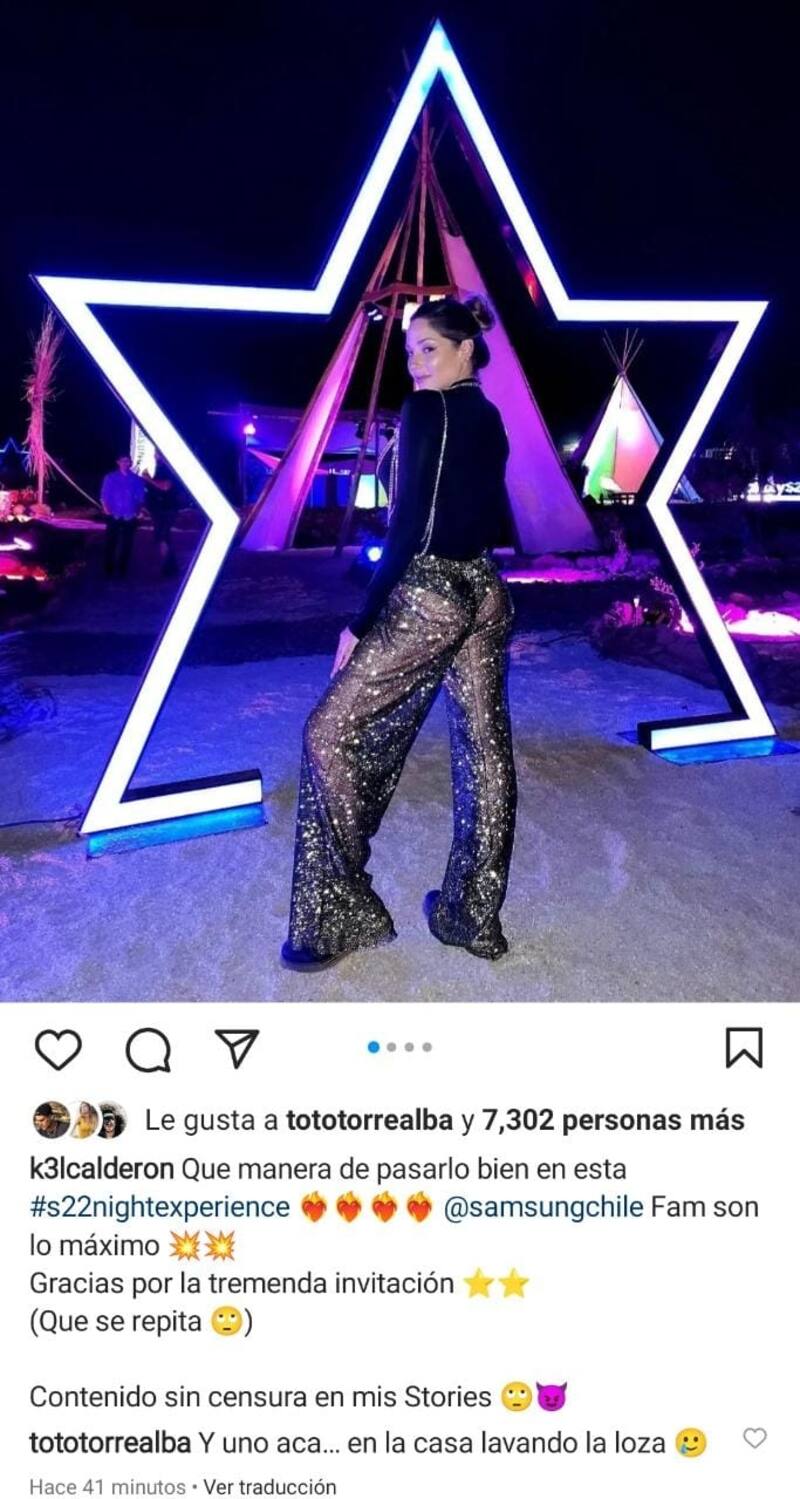Open tototorrealba's profile from the comment
This screenshot has height=1499, width=800.
click(x=110, y=1443)
